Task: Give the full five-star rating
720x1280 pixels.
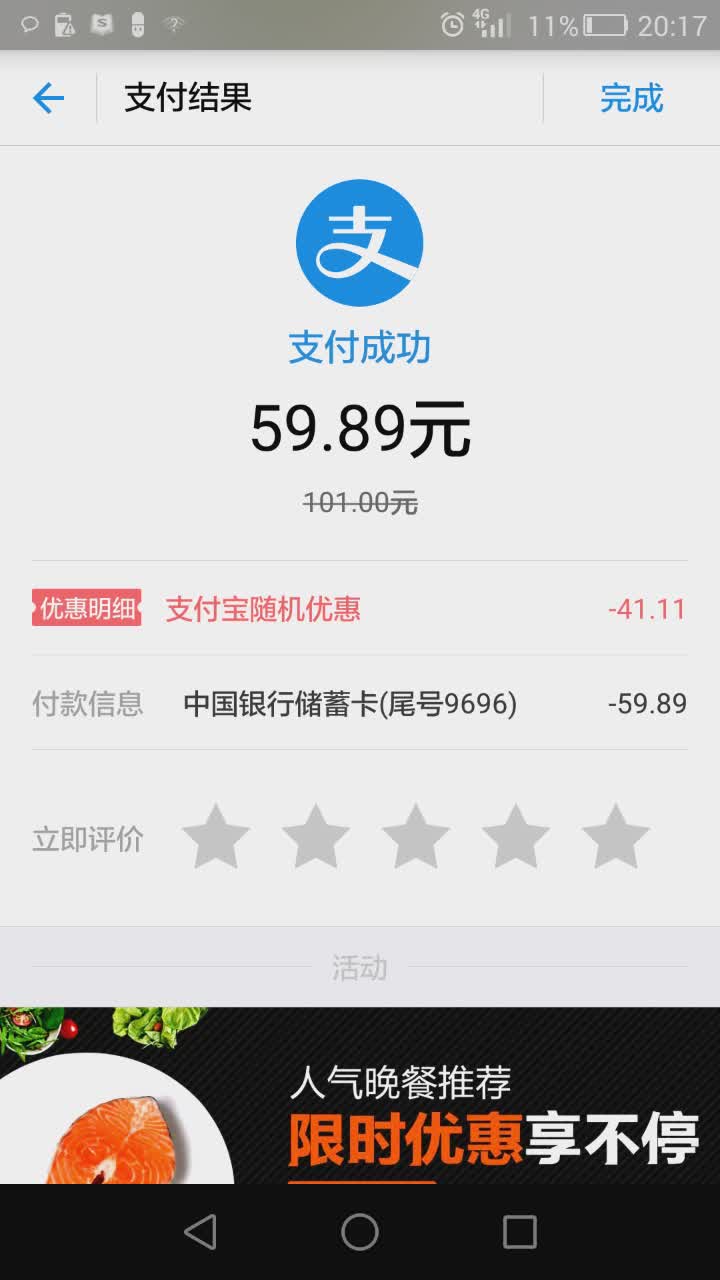Action: tap(616, 837)
